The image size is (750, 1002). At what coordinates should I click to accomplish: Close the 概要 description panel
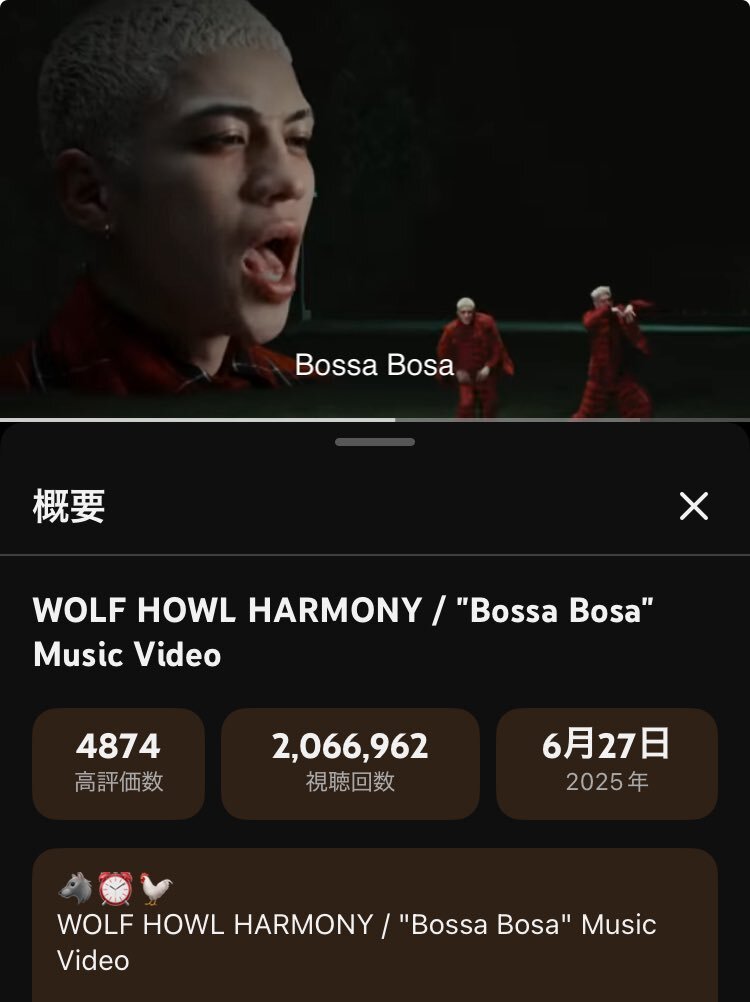(x=693, y=506)
